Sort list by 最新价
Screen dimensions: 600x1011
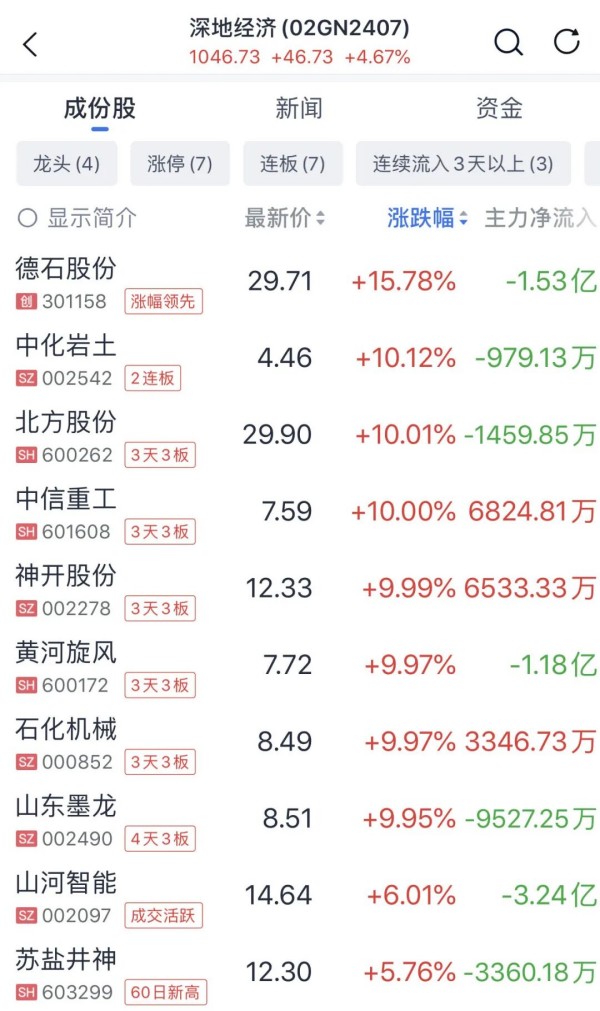pyautogui.click(x=284, y=218)
